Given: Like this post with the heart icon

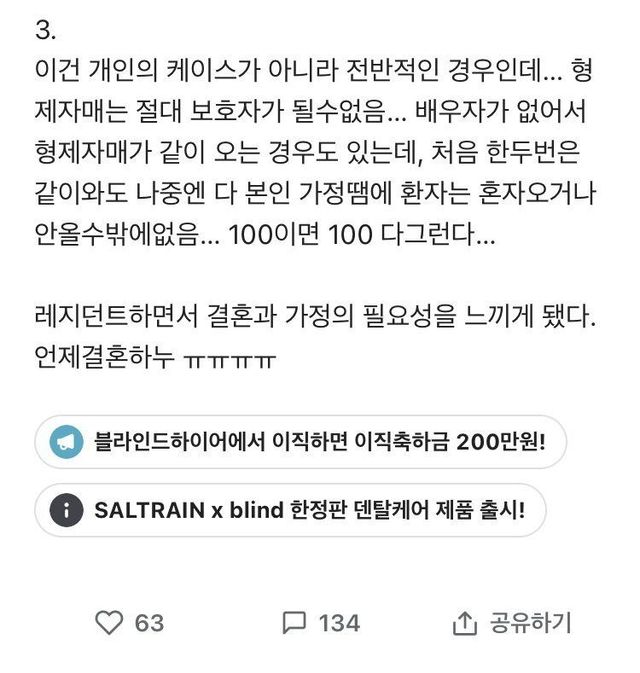Looking at the screenshot, I should [108, 623].
